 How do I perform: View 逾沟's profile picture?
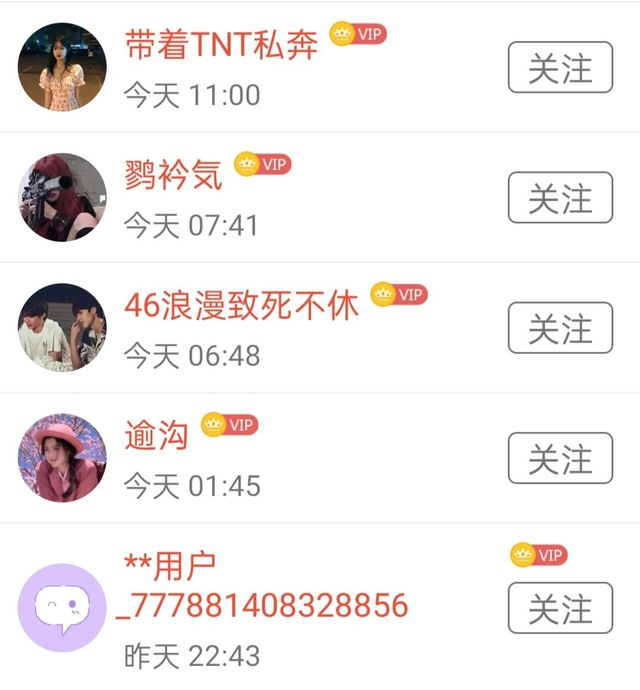pyautogui.click(x=62, y=459)
